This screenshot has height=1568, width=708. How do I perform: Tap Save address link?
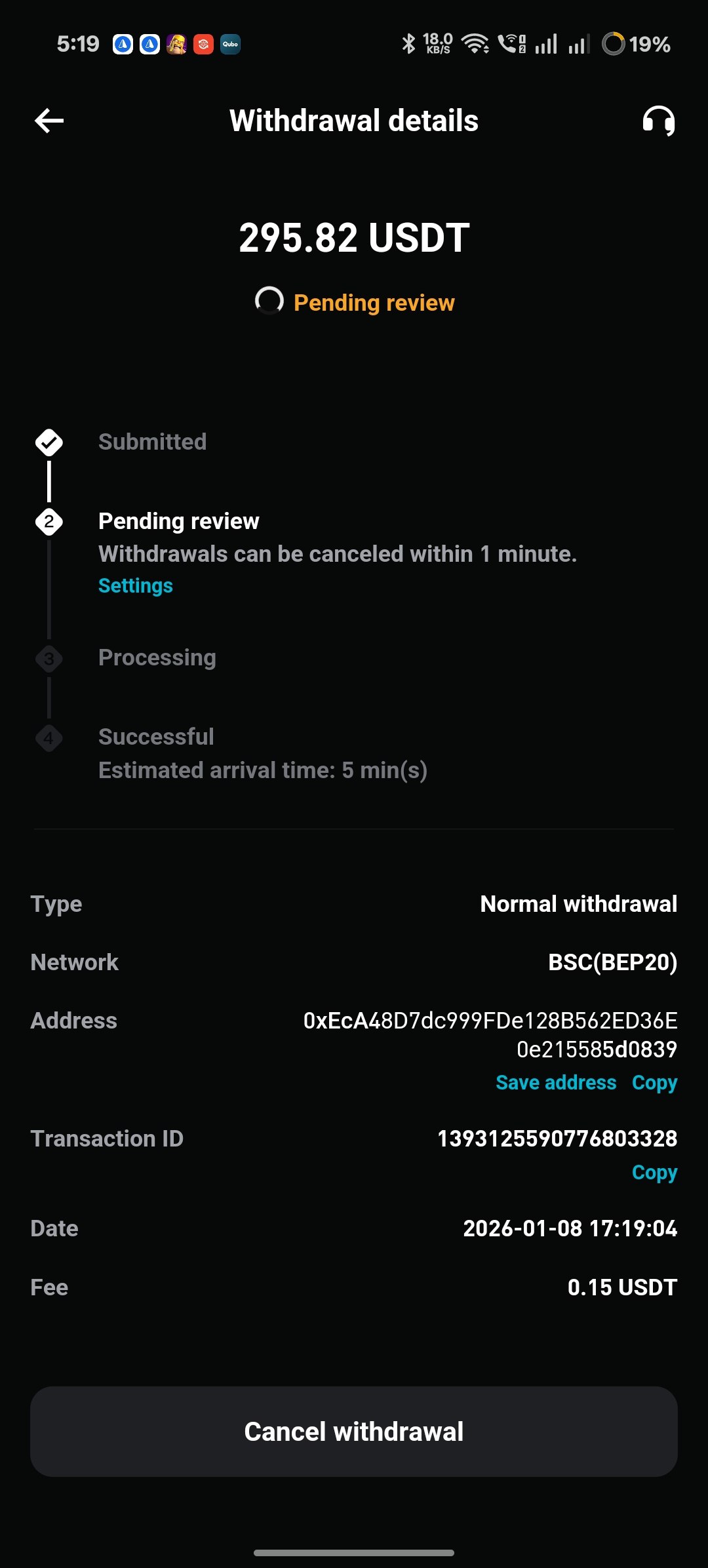coord(556,1082)
